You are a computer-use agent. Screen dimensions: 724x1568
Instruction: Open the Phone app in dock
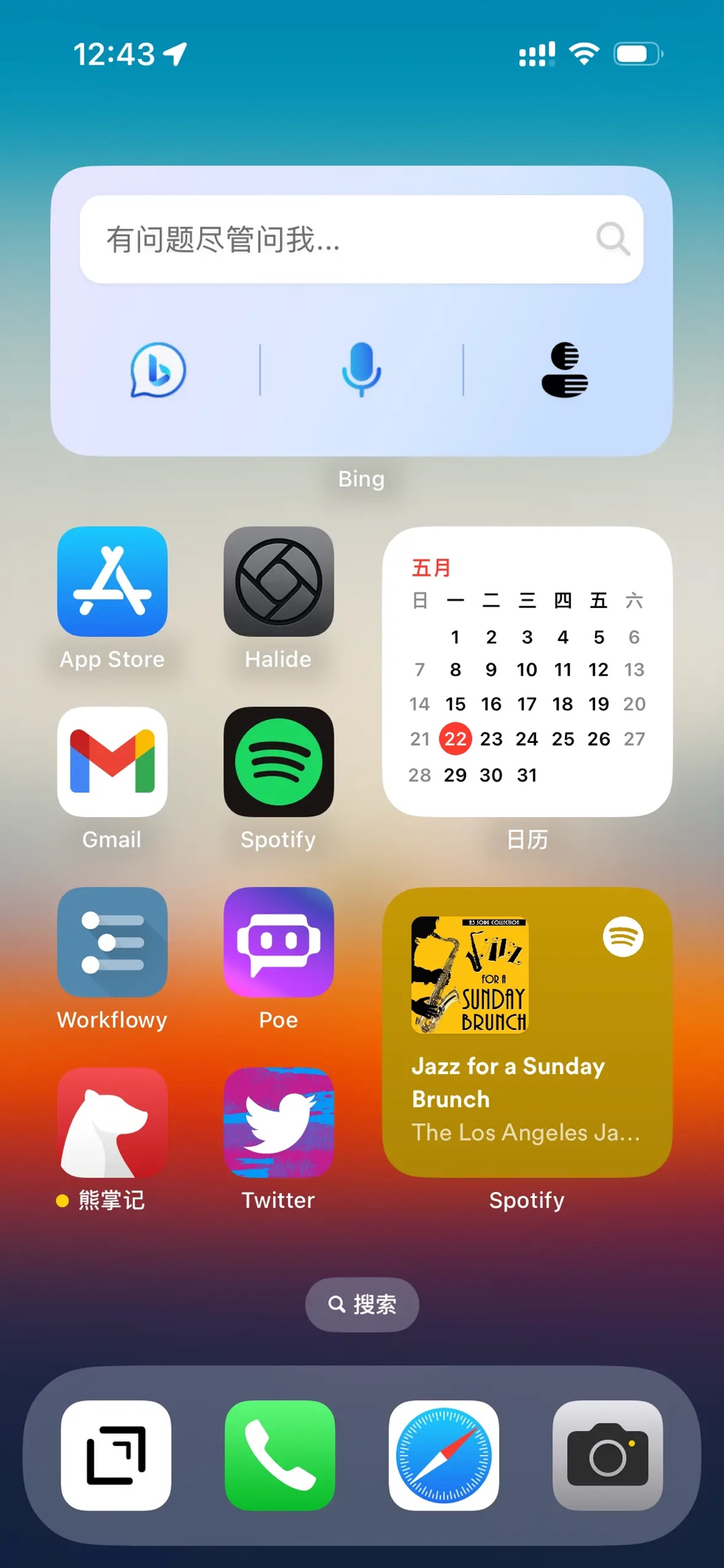point(280,1455)
